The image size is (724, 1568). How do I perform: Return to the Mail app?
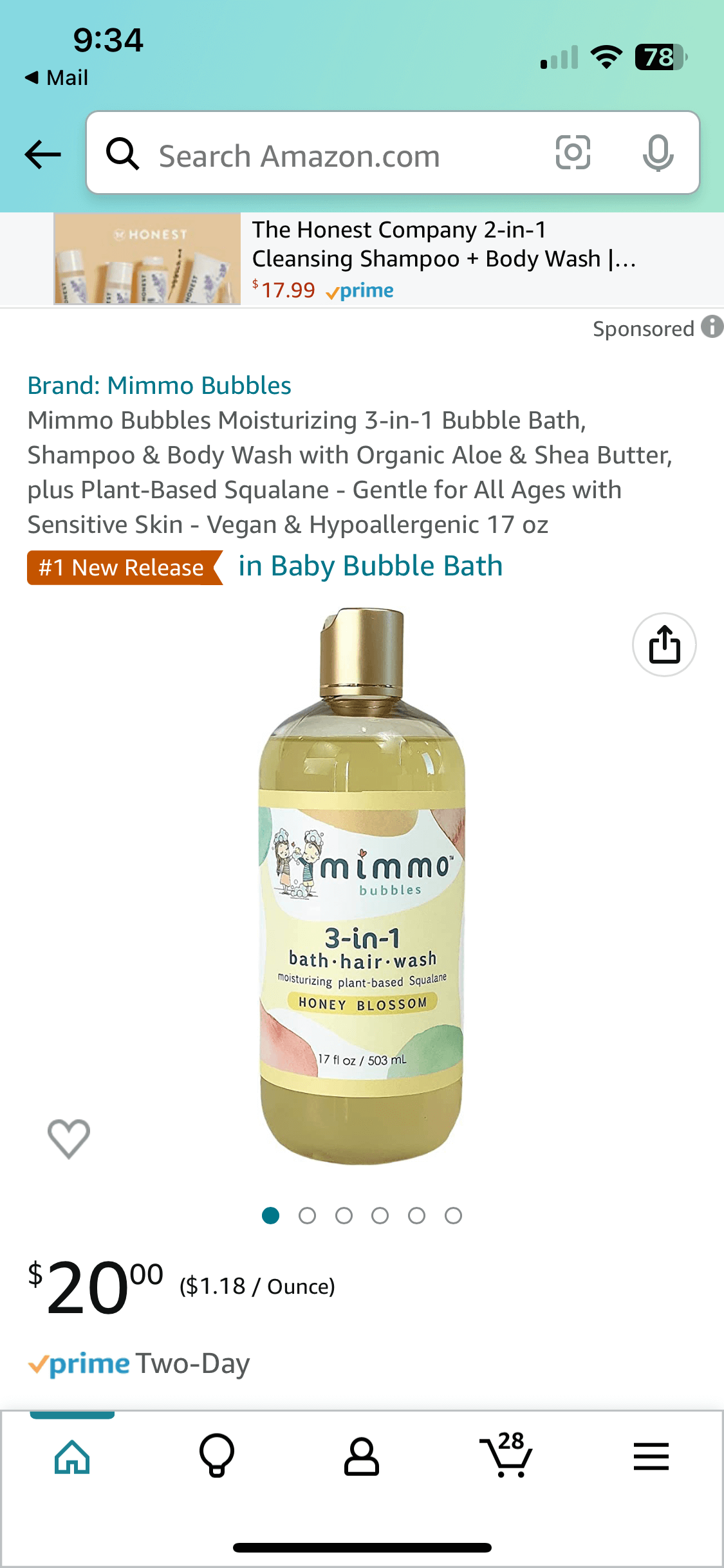point(56,78)
